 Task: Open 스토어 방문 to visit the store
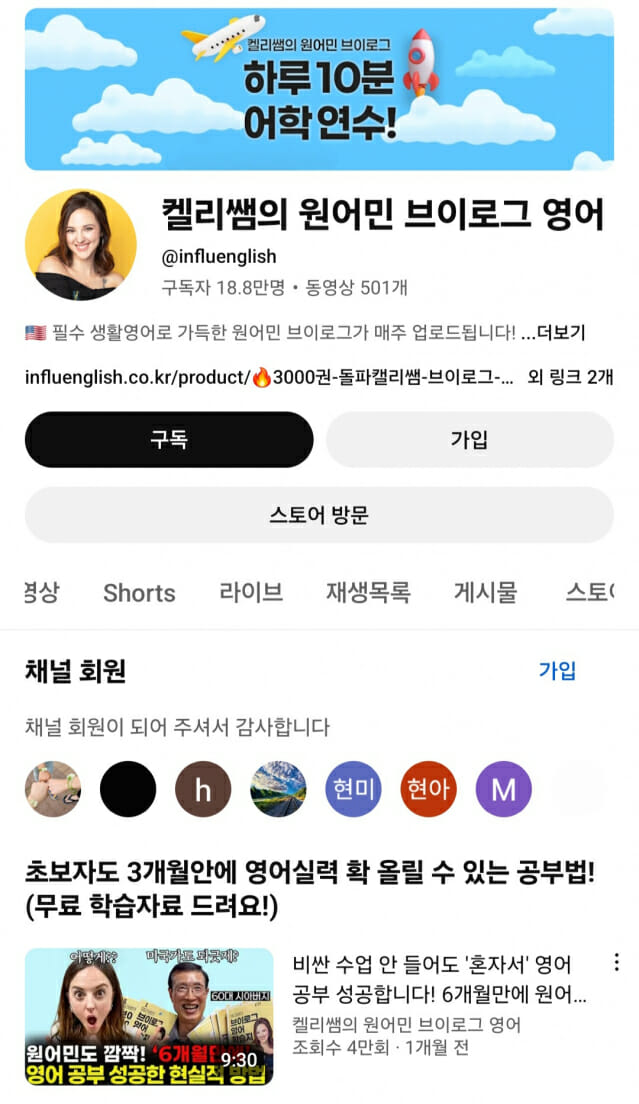click(x=319, y=515)
